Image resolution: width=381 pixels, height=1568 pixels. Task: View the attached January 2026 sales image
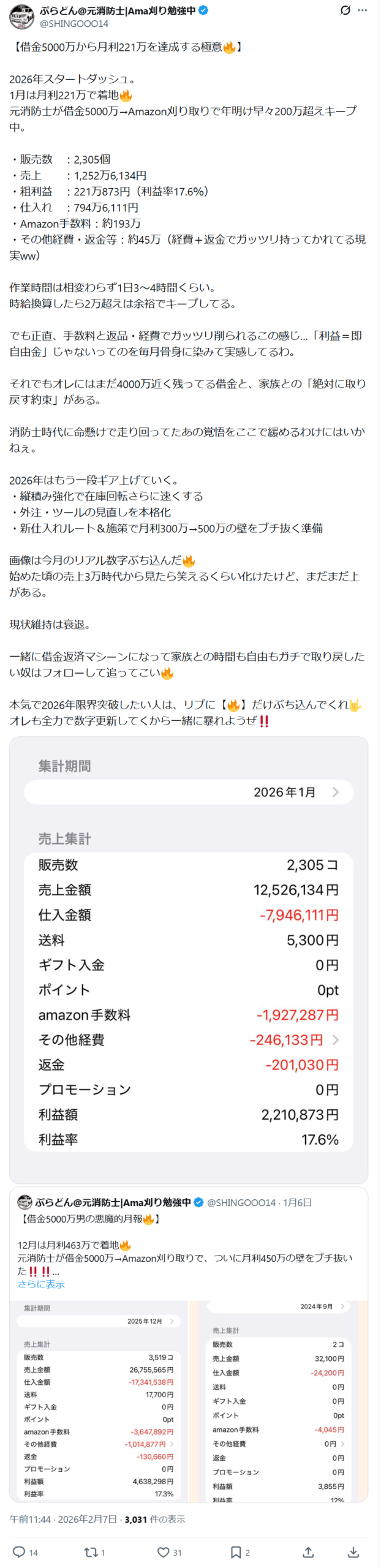tap(189, 959)
